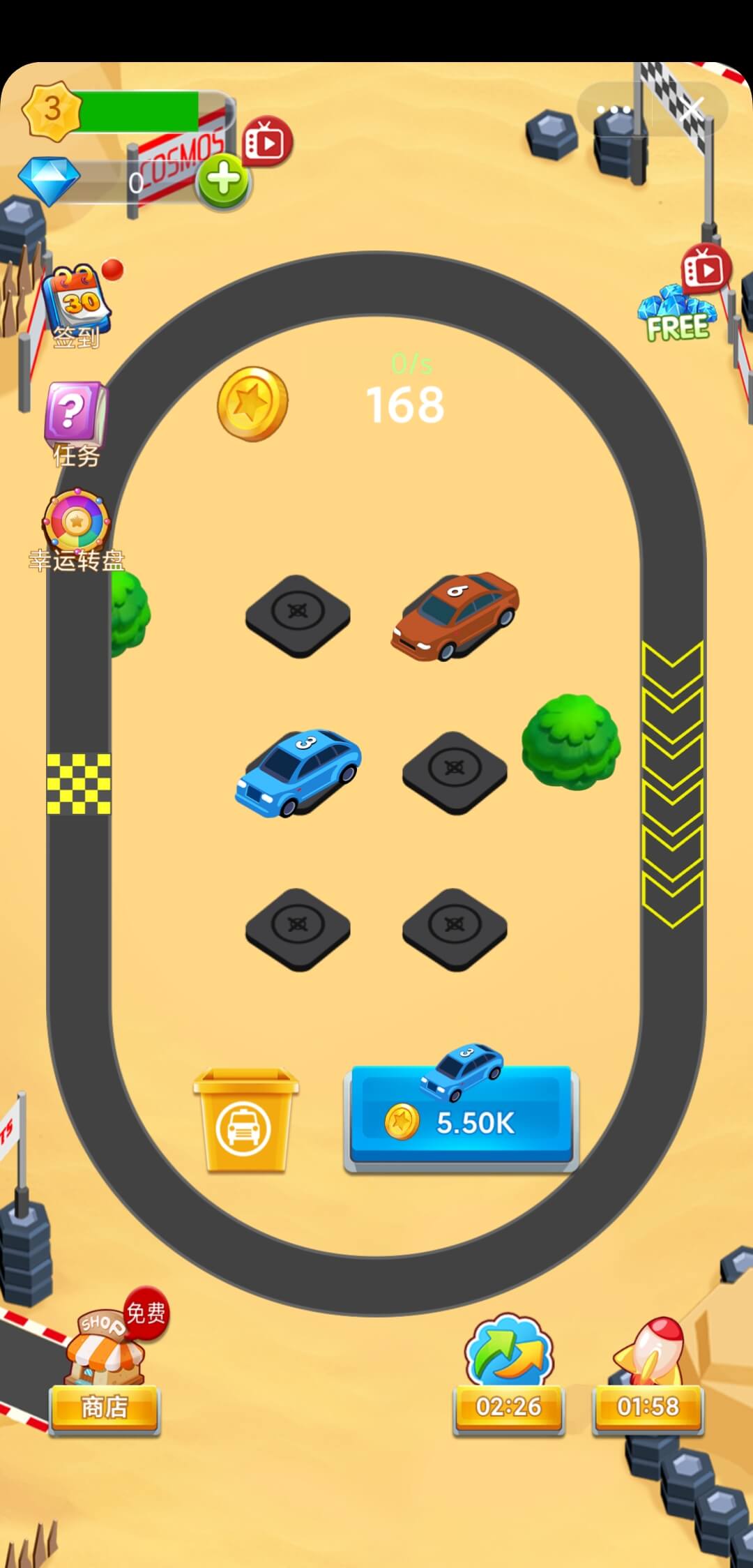
Task: Add more diamonds with the green plus
Action: pyautogui.click(x=223, y=181)
